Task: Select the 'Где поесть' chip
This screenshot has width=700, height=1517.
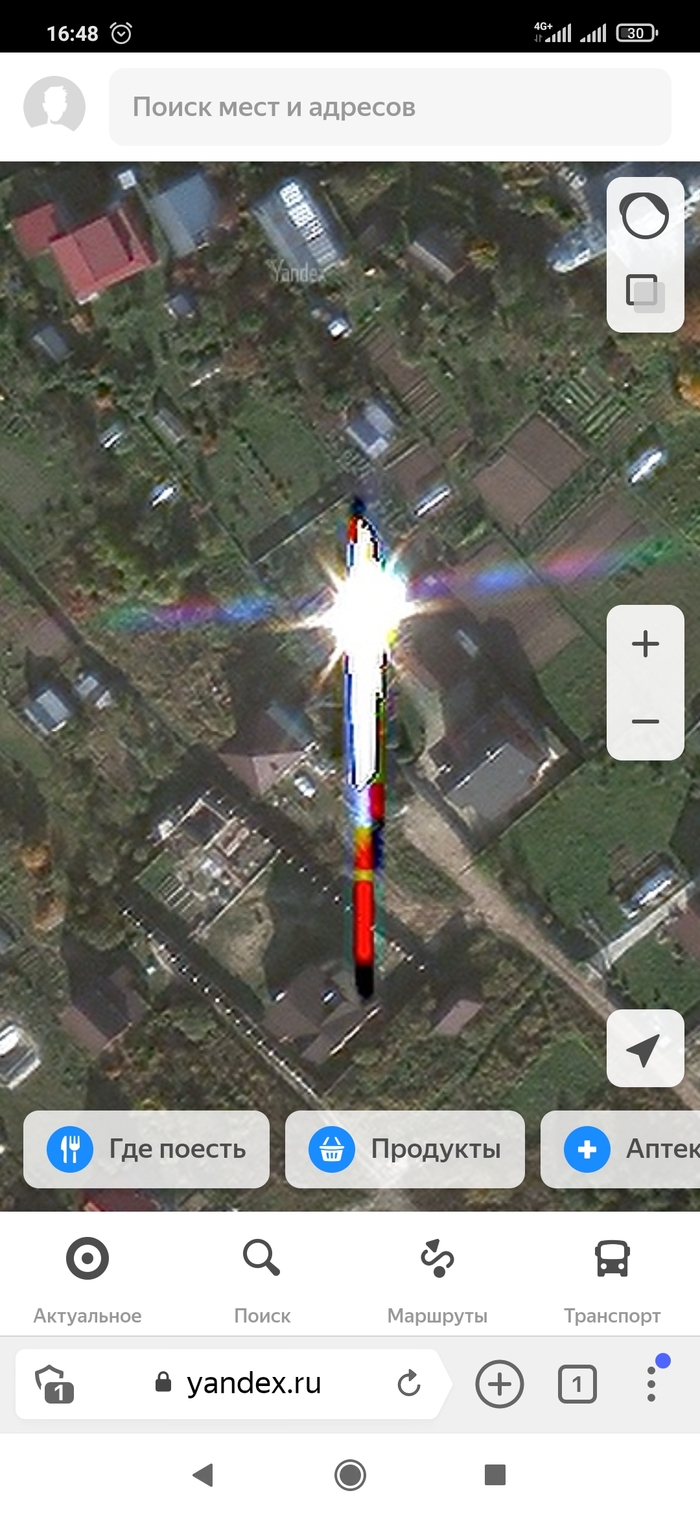Action: tap(146, 1149)
